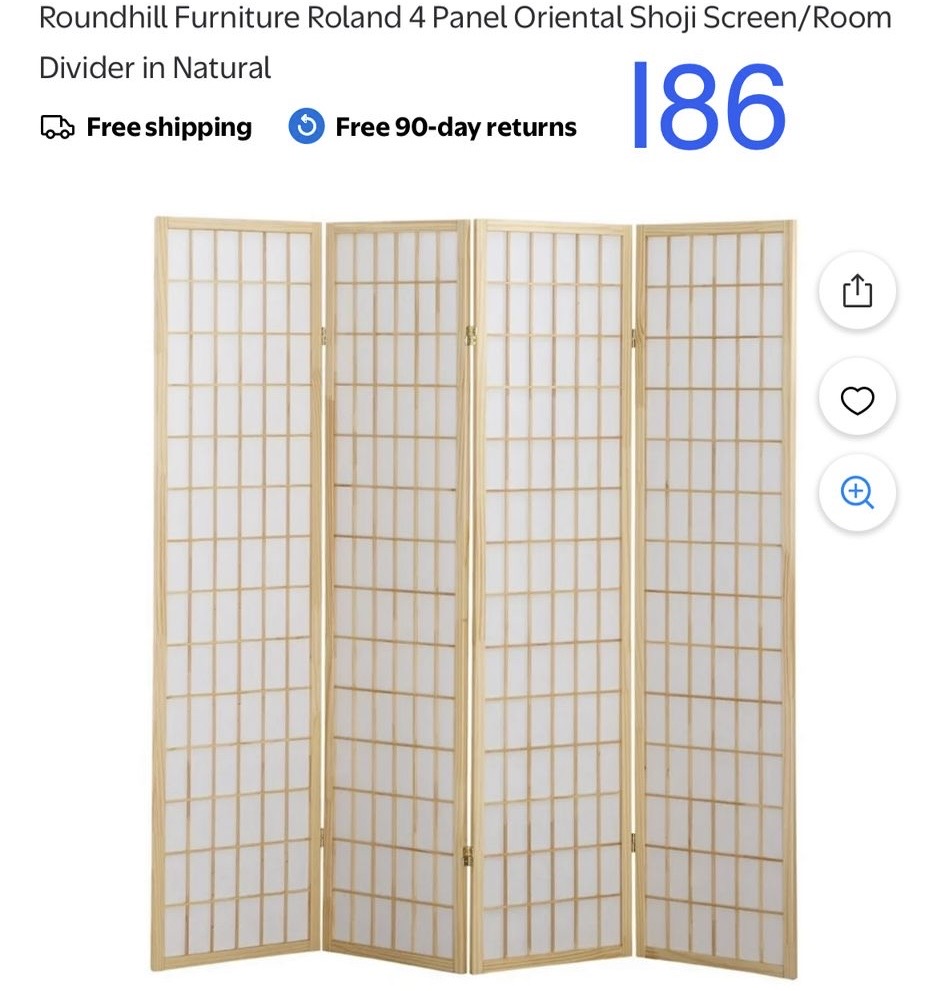Share this Shoji screen listing
This screenshot has height=991, width=944.
click(857, 292)
